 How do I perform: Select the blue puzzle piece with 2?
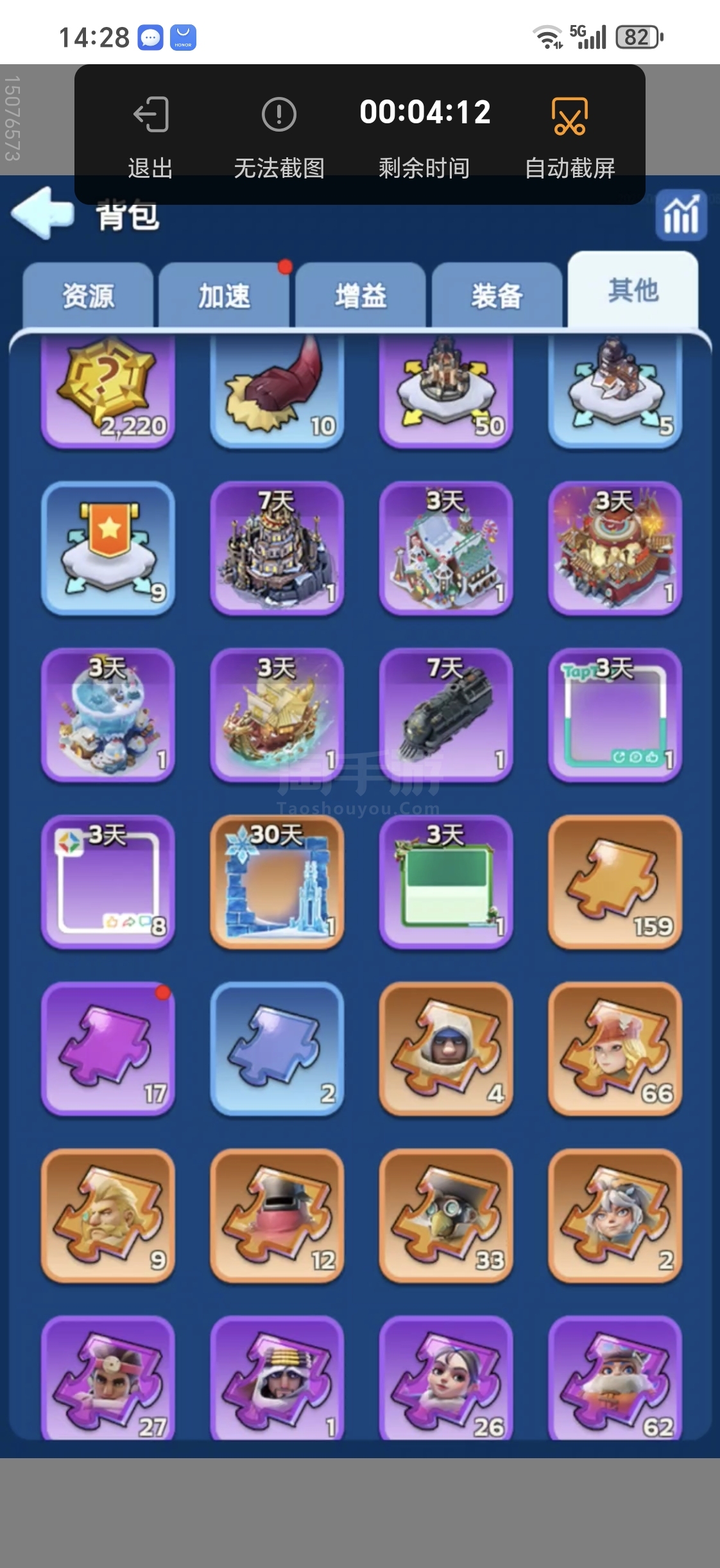tap(277, 1049)
